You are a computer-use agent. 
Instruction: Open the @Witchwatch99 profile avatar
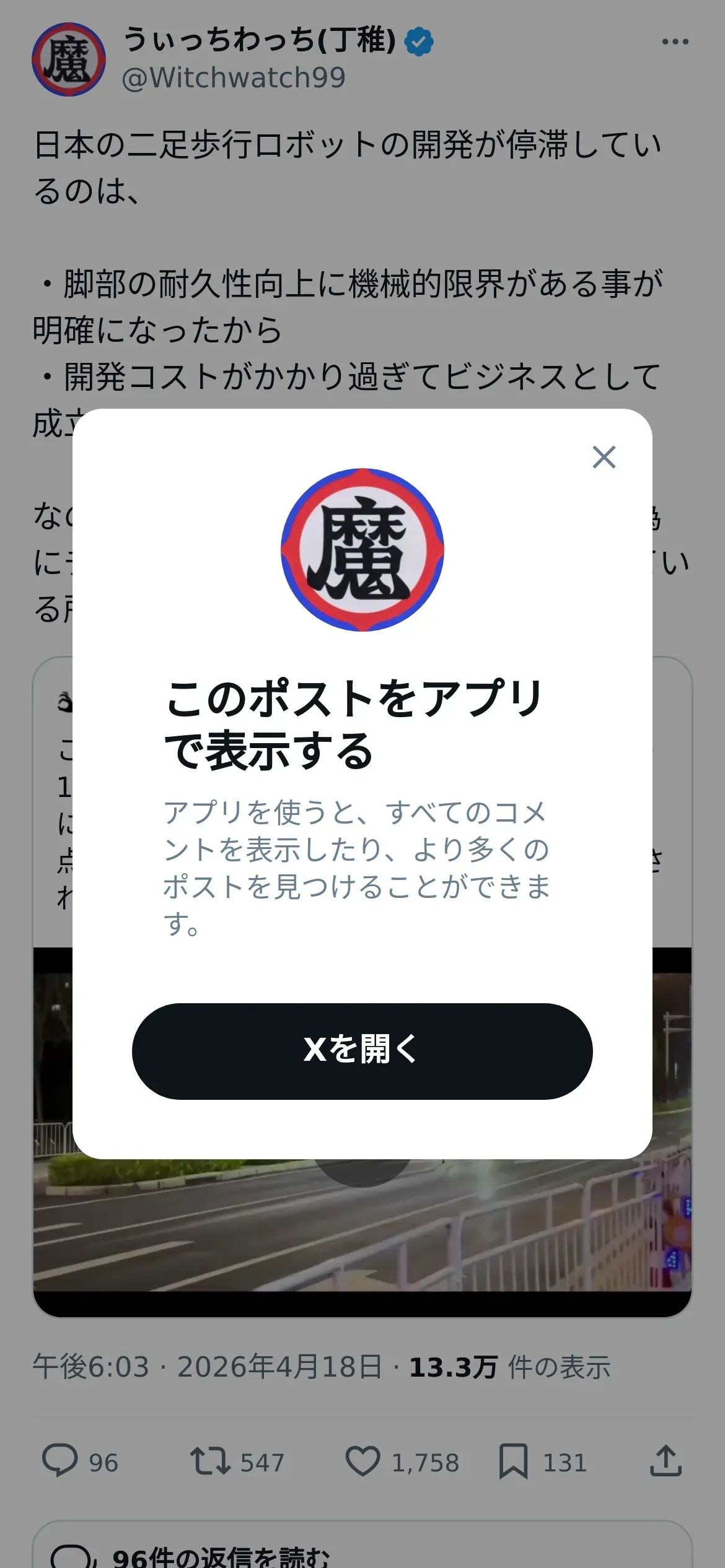pyautogui.click(x=69, y=59)
